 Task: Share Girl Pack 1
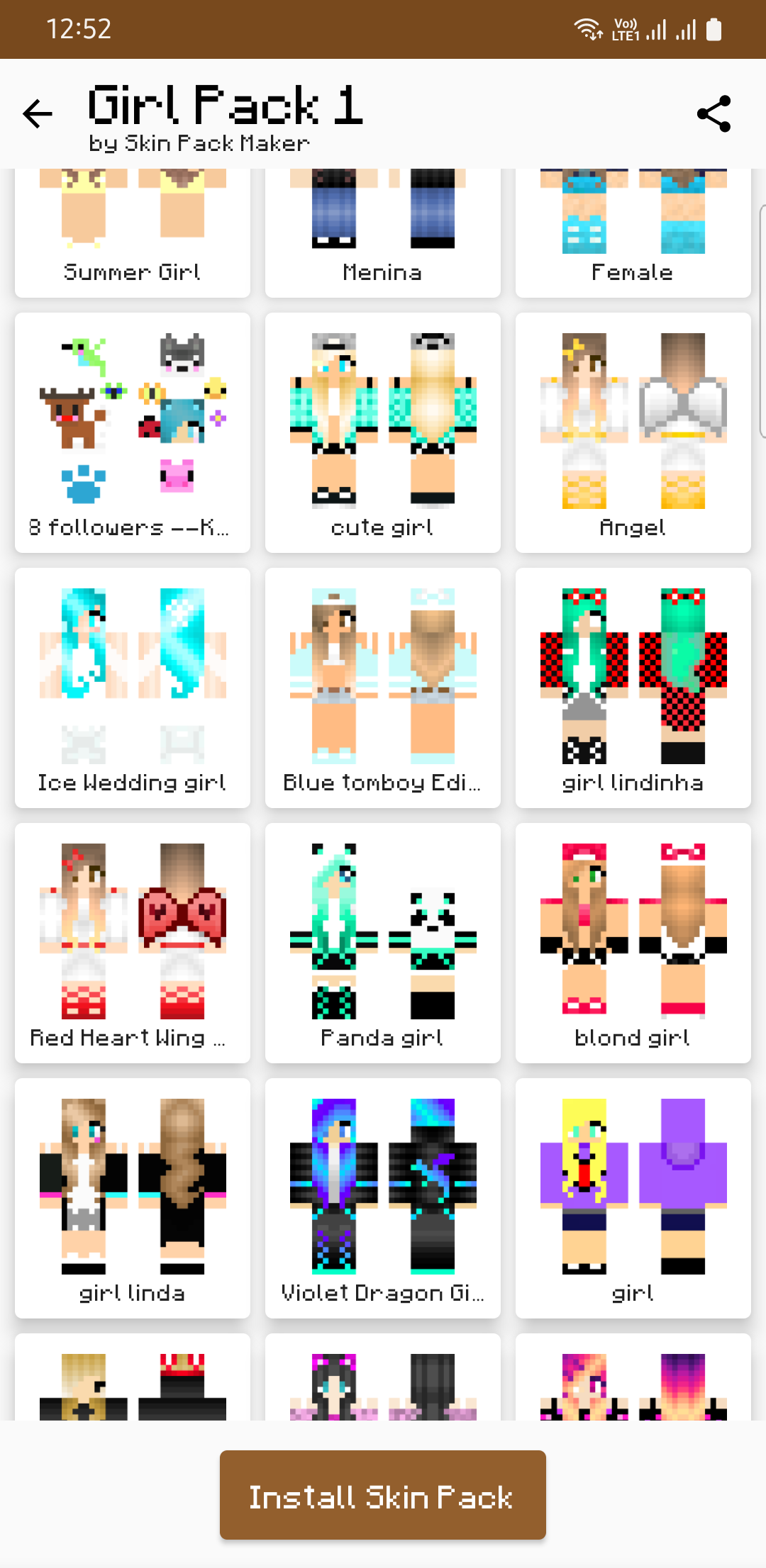click(x=714, y=113)
